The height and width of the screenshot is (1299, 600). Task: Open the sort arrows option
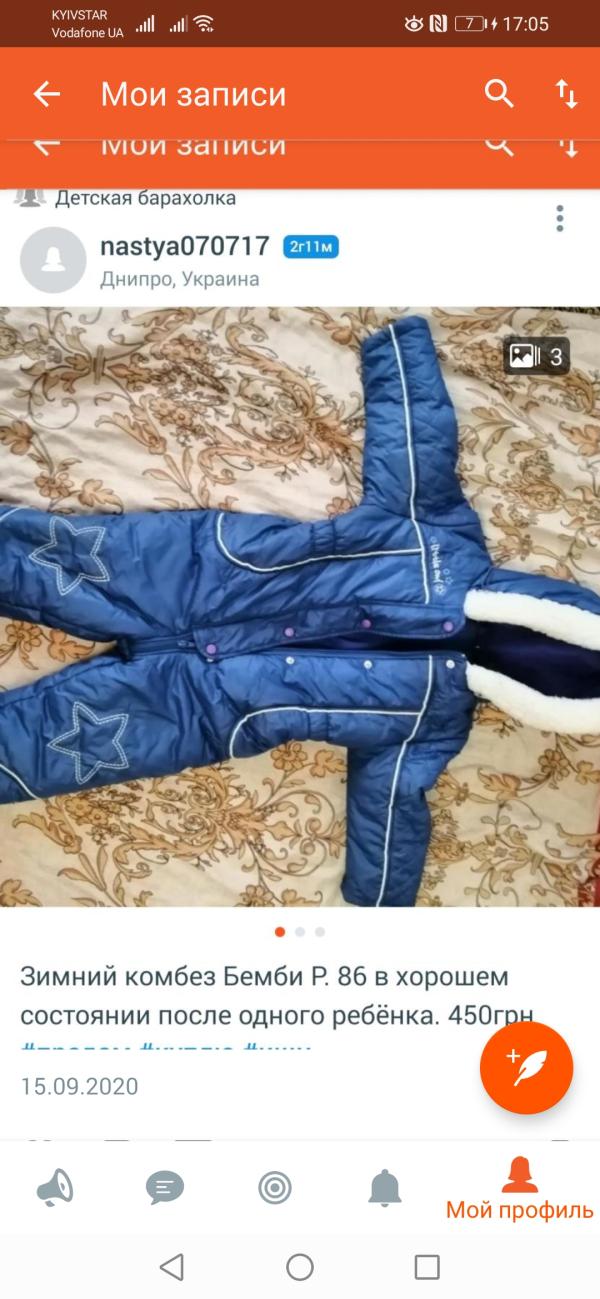[x=567, y=95]
